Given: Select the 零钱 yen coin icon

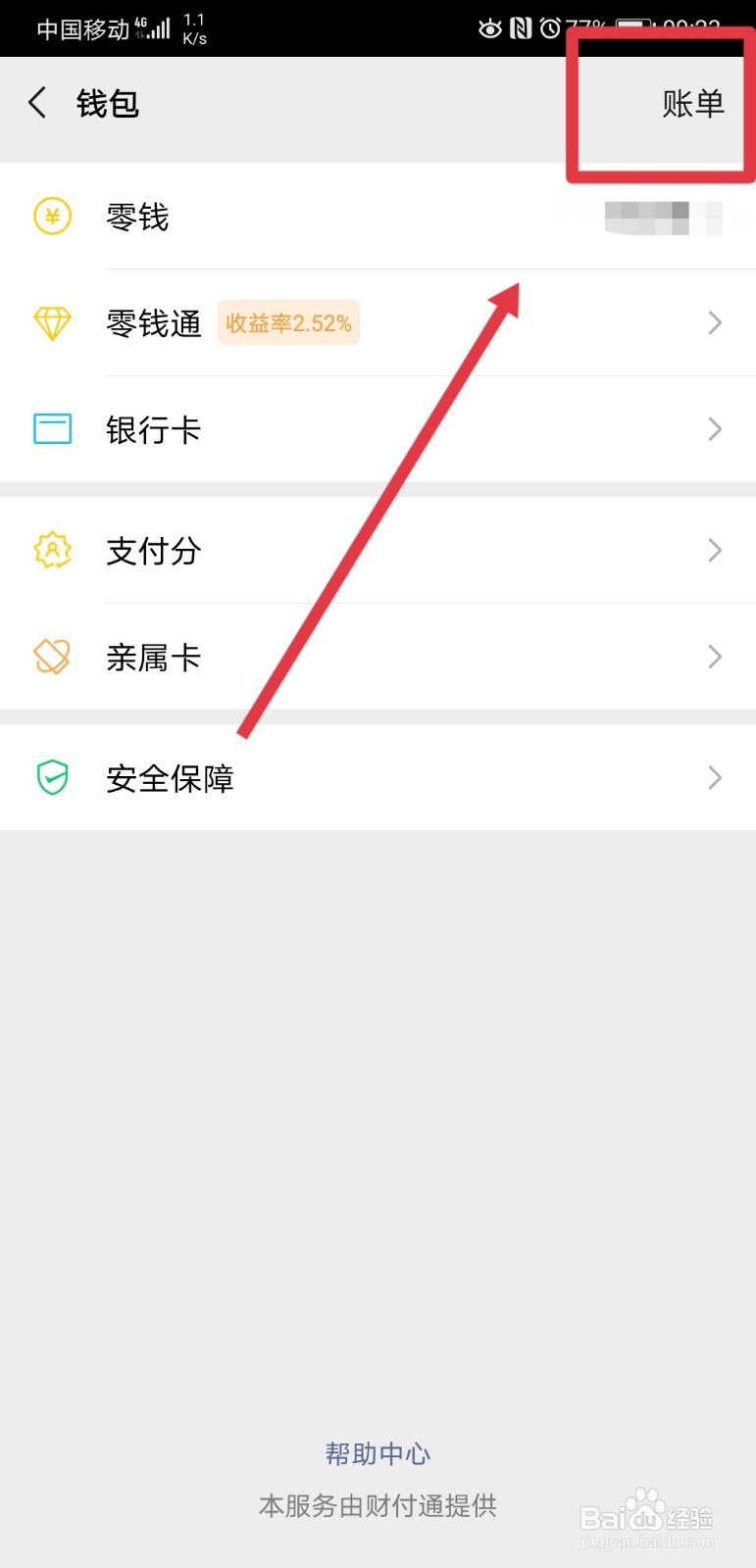Looking at the screenshot, I should (x=52, y=218).
